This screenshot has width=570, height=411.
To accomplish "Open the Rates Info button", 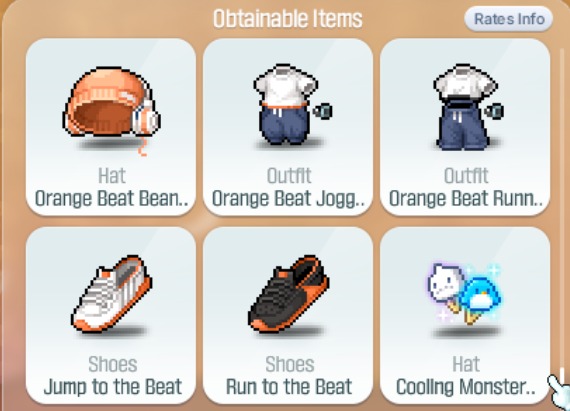I will [x=509, y=19].
